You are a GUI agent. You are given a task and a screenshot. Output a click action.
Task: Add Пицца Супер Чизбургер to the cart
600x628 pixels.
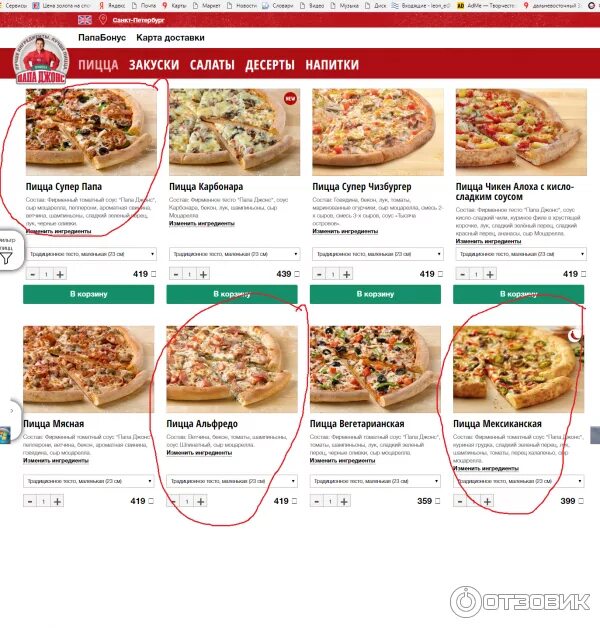click(x=376, y=294)
